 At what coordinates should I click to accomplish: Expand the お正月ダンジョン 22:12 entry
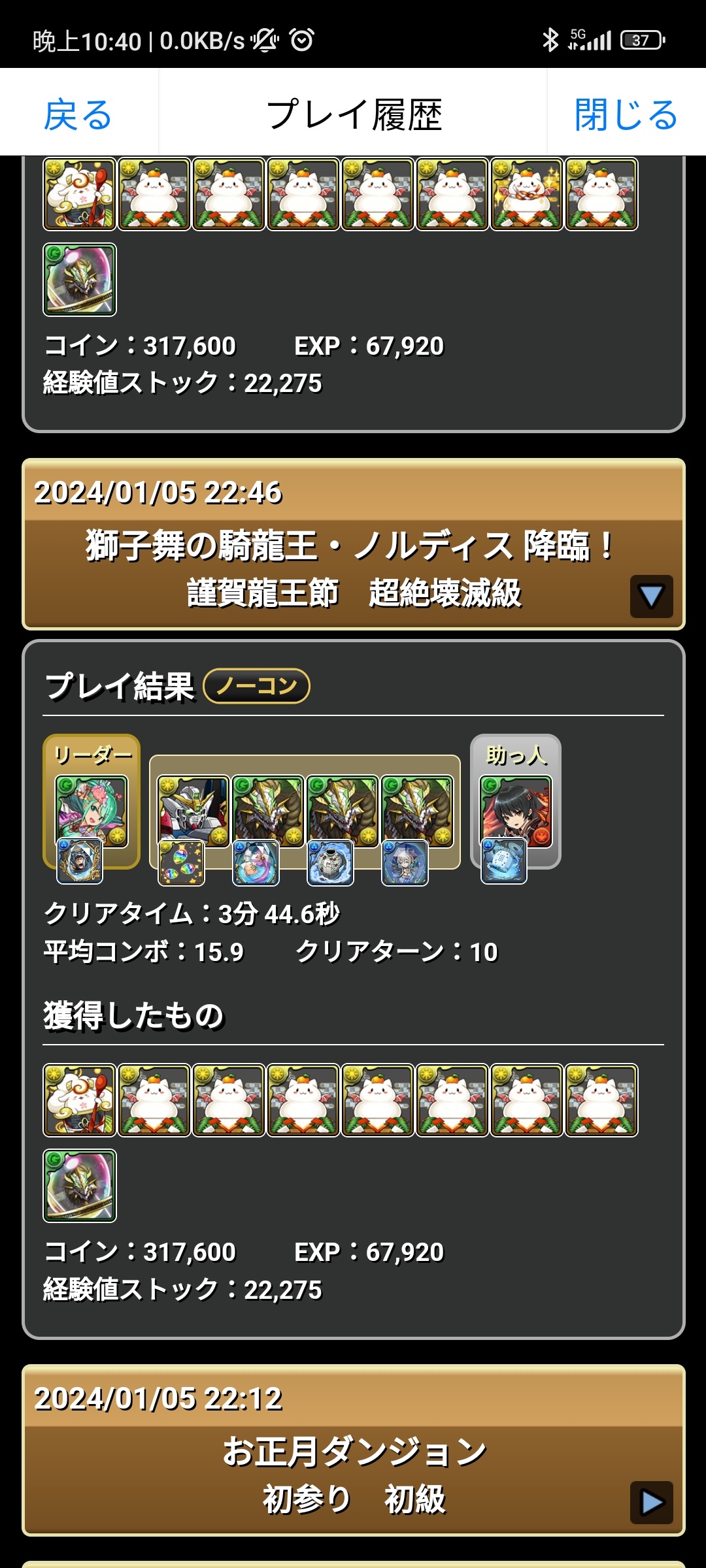(651, 1502)
